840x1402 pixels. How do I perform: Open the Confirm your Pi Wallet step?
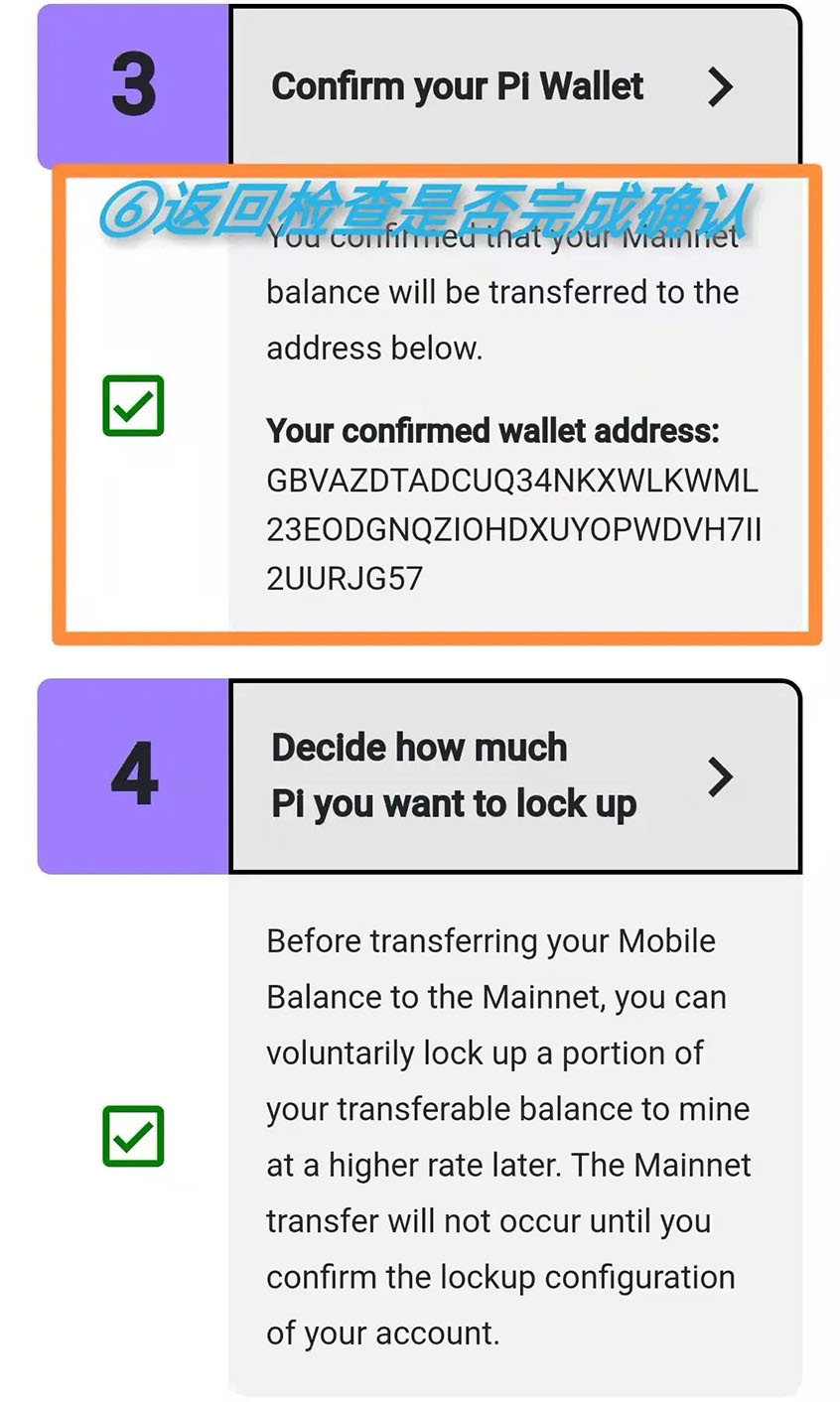pyautogui.click(x=513, y=86)
